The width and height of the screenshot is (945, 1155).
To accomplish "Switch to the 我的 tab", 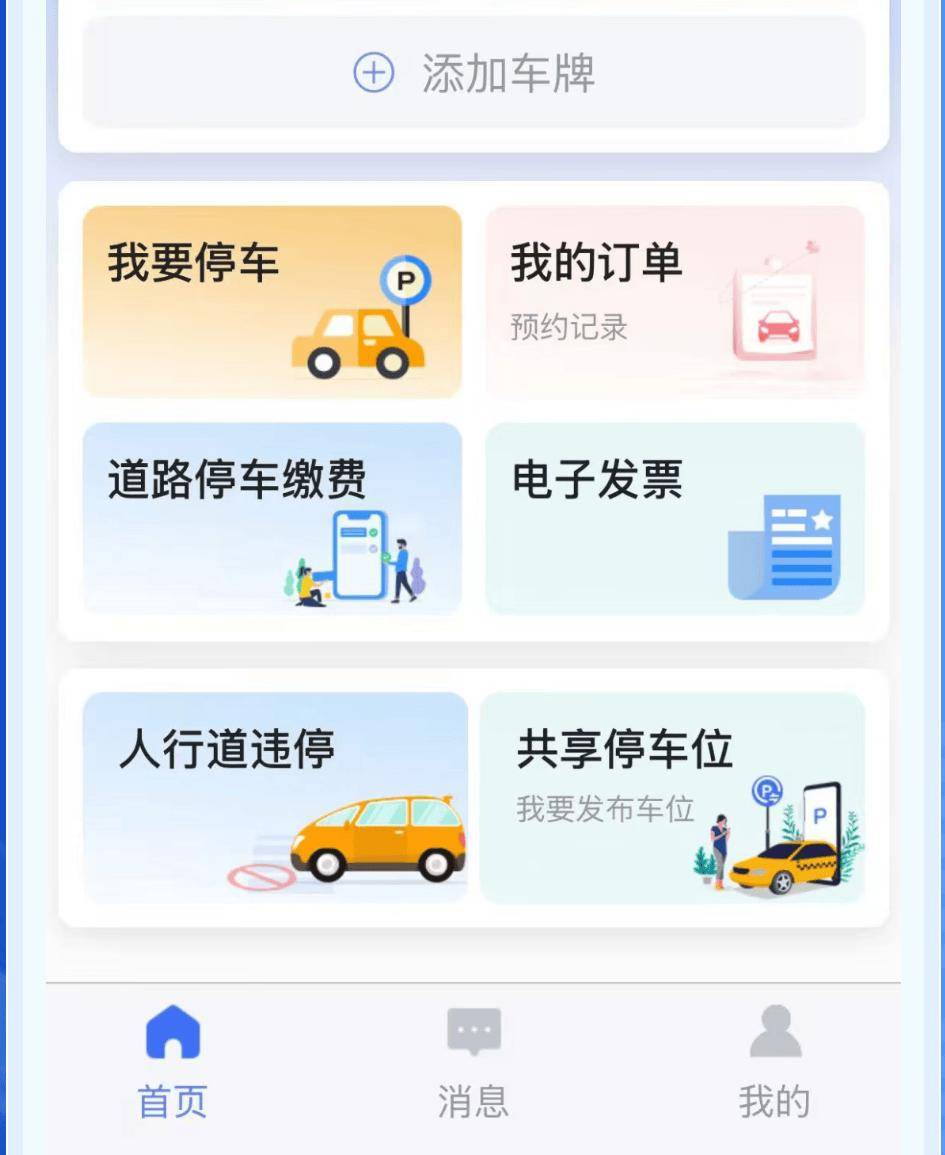I will (x=774, y=1062).
